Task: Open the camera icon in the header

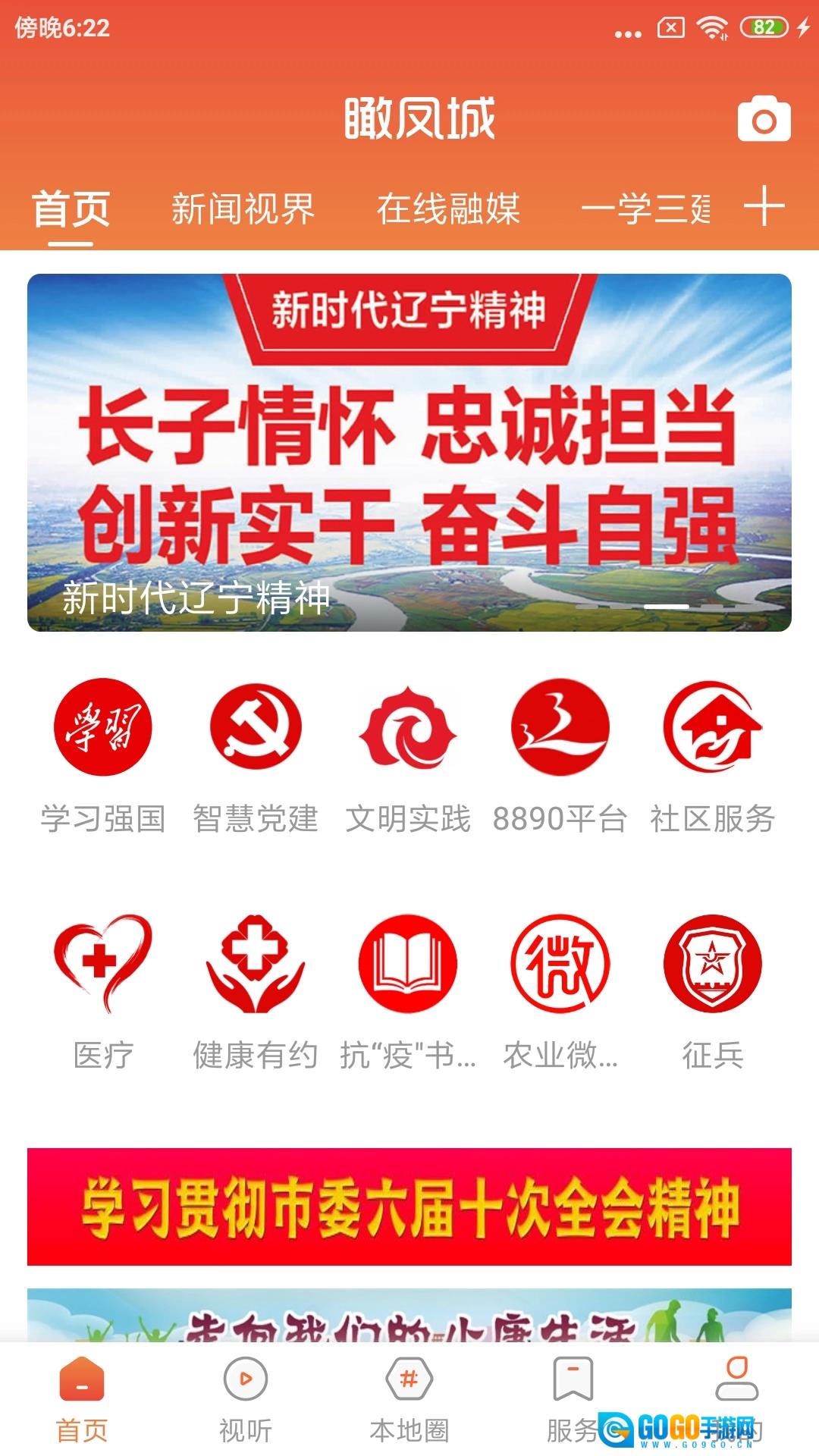Action: 764,120
